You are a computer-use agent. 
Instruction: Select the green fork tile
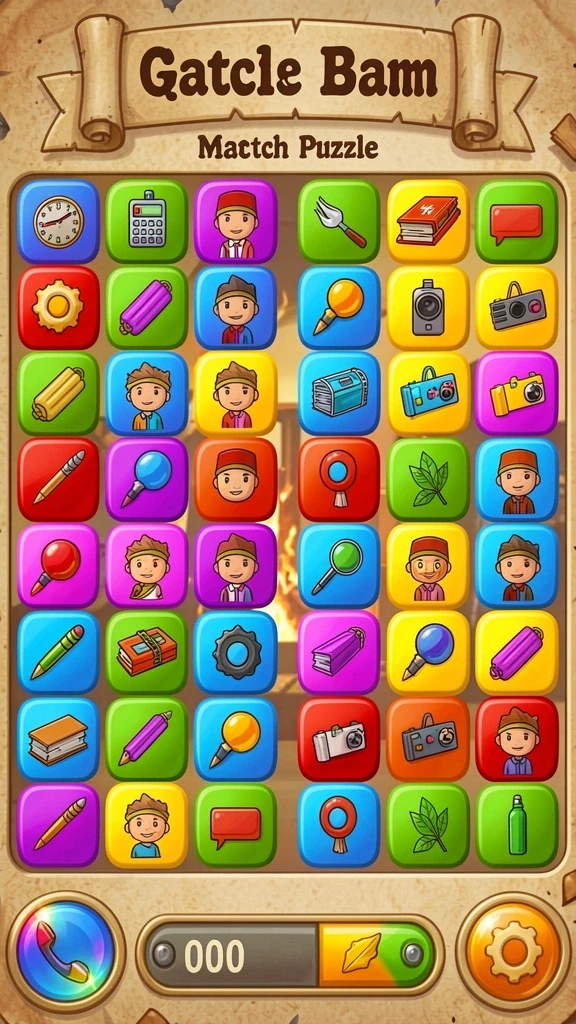pos(339,221)
